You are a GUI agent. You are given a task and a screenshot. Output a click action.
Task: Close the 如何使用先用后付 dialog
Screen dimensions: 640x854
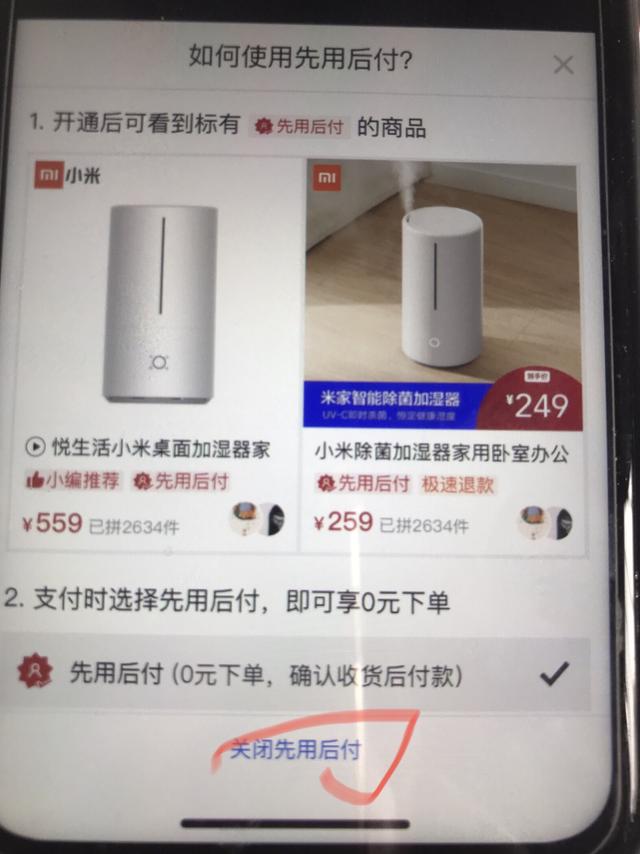pos(563,66)
